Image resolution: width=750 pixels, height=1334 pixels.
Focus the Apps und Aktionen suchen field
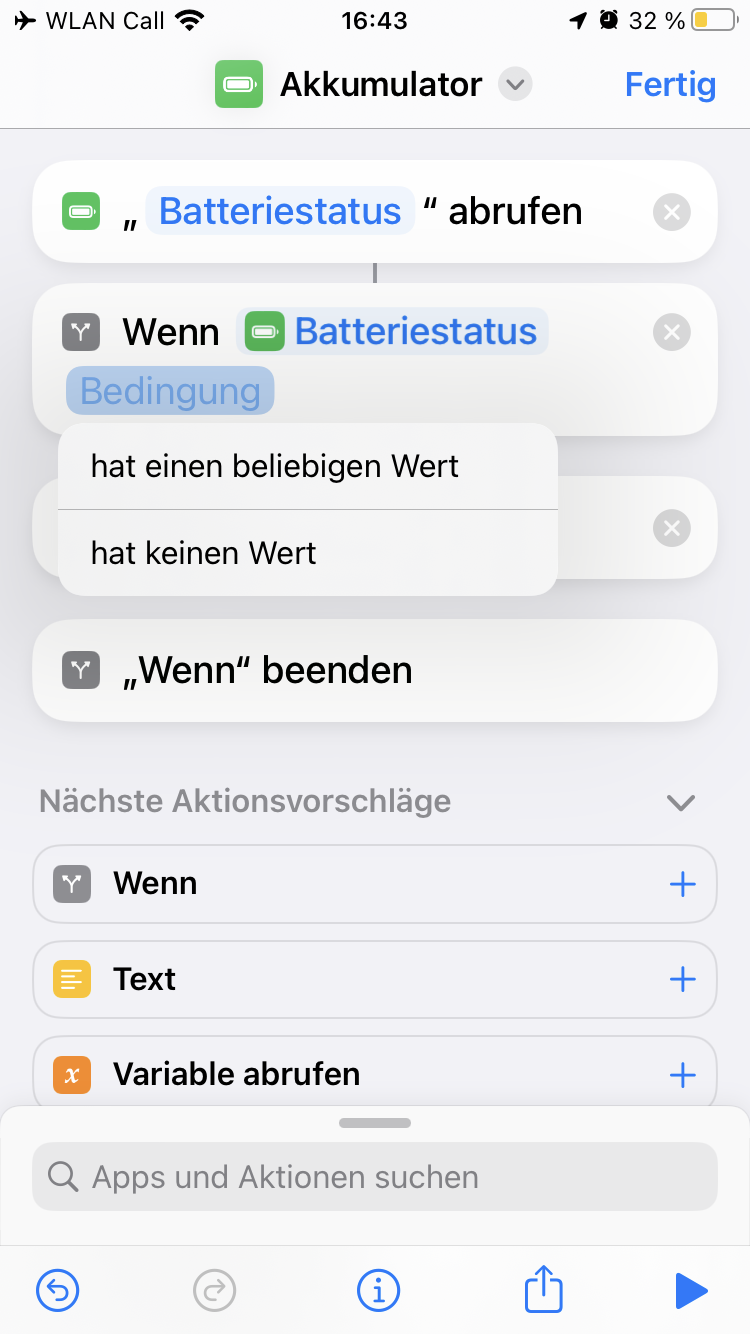pos(375,1177)
